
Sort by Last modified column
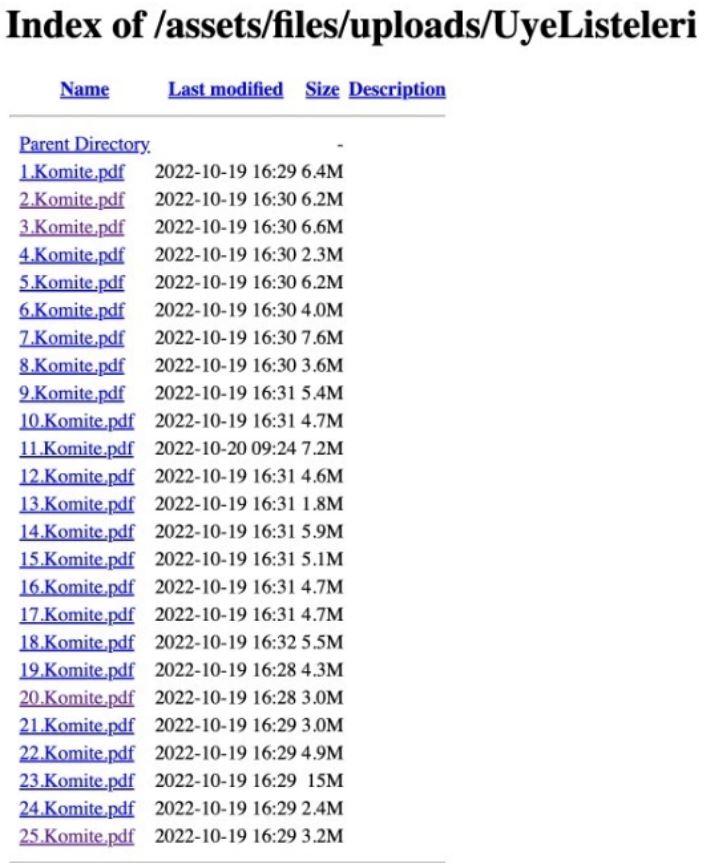click(x=225, y=89)
